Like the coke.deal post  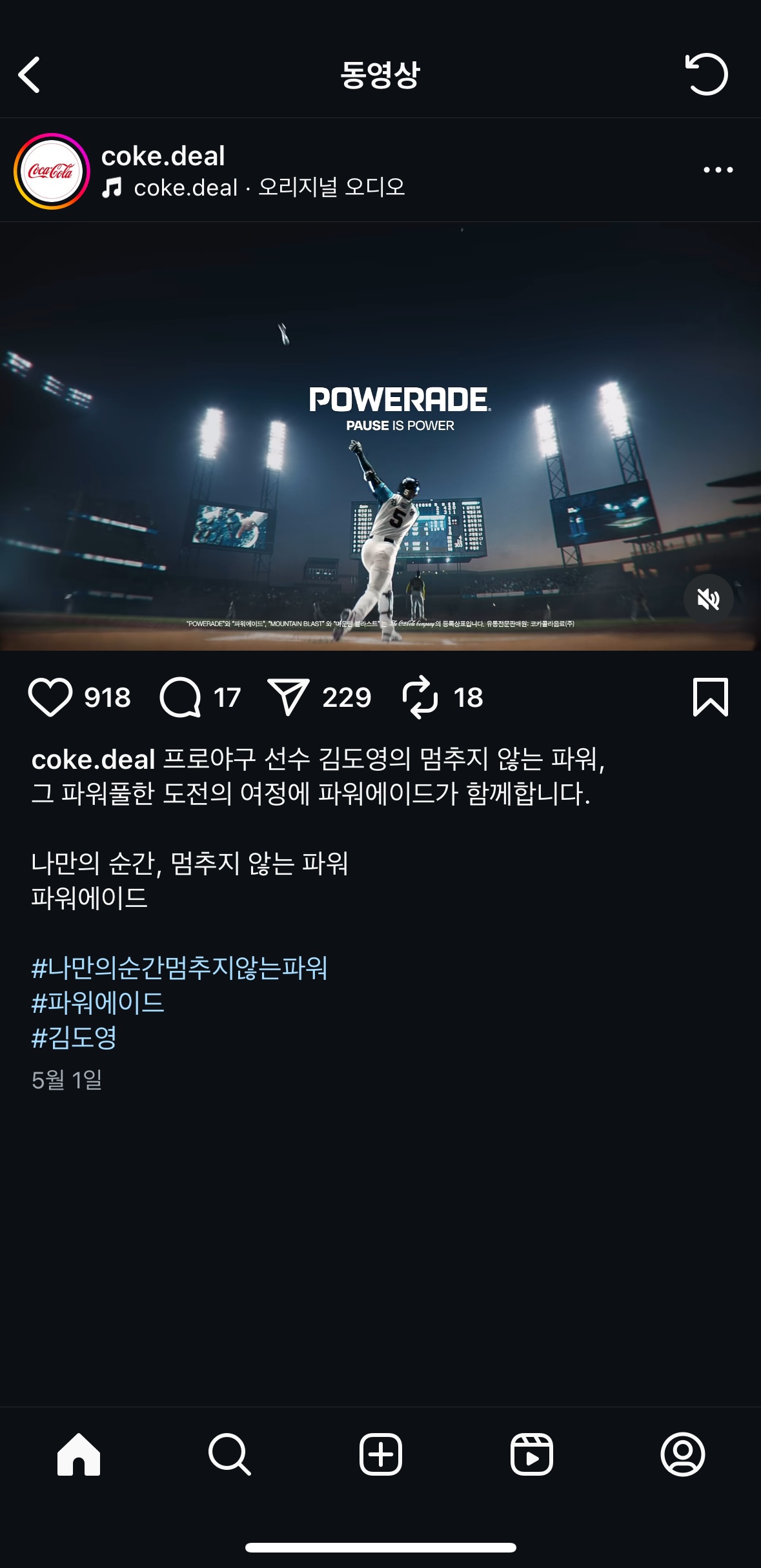coord(50,697)
